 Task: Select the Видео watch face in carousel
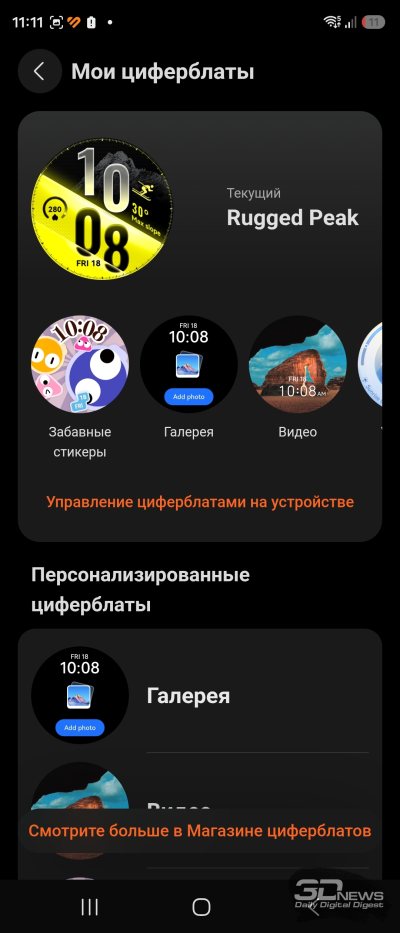(x=298, y=364)
